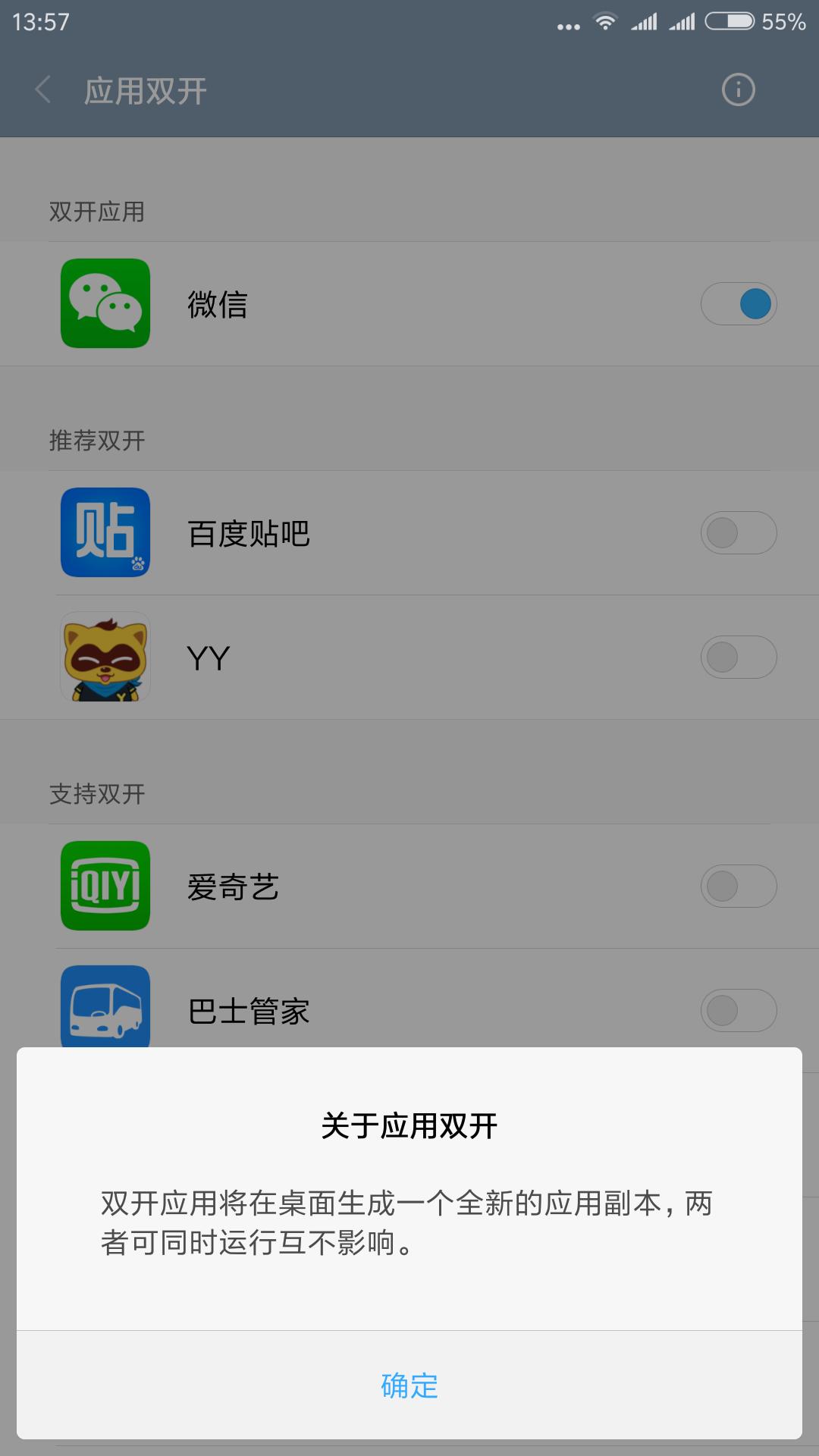Tap the Wi-Fi icon in status bar
Viewport: 819px width, 1456px height.
(604, 20)
